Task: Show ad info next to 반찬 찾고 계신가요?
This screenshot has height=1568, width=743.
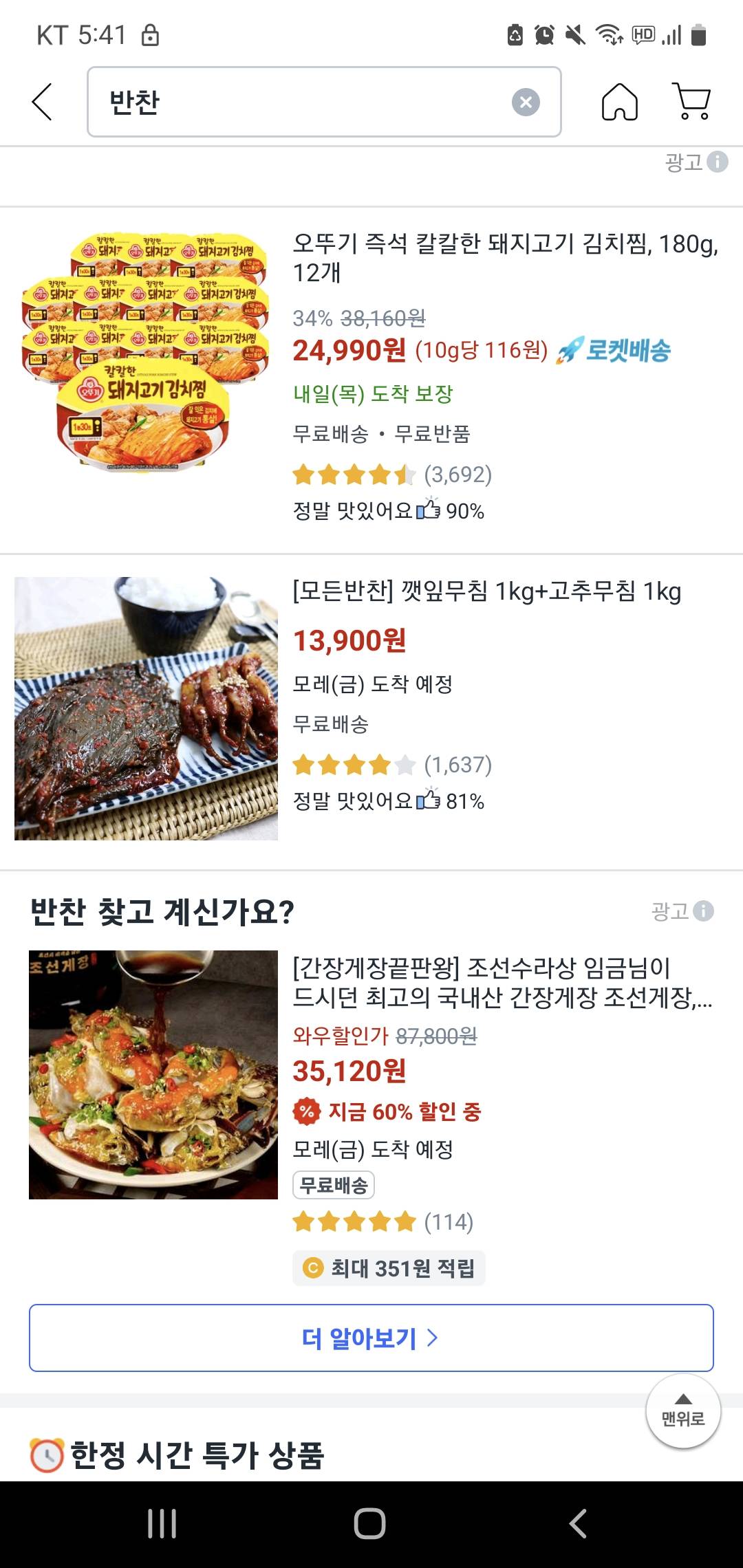Action: pyautogui.click(x=703, y=911)
